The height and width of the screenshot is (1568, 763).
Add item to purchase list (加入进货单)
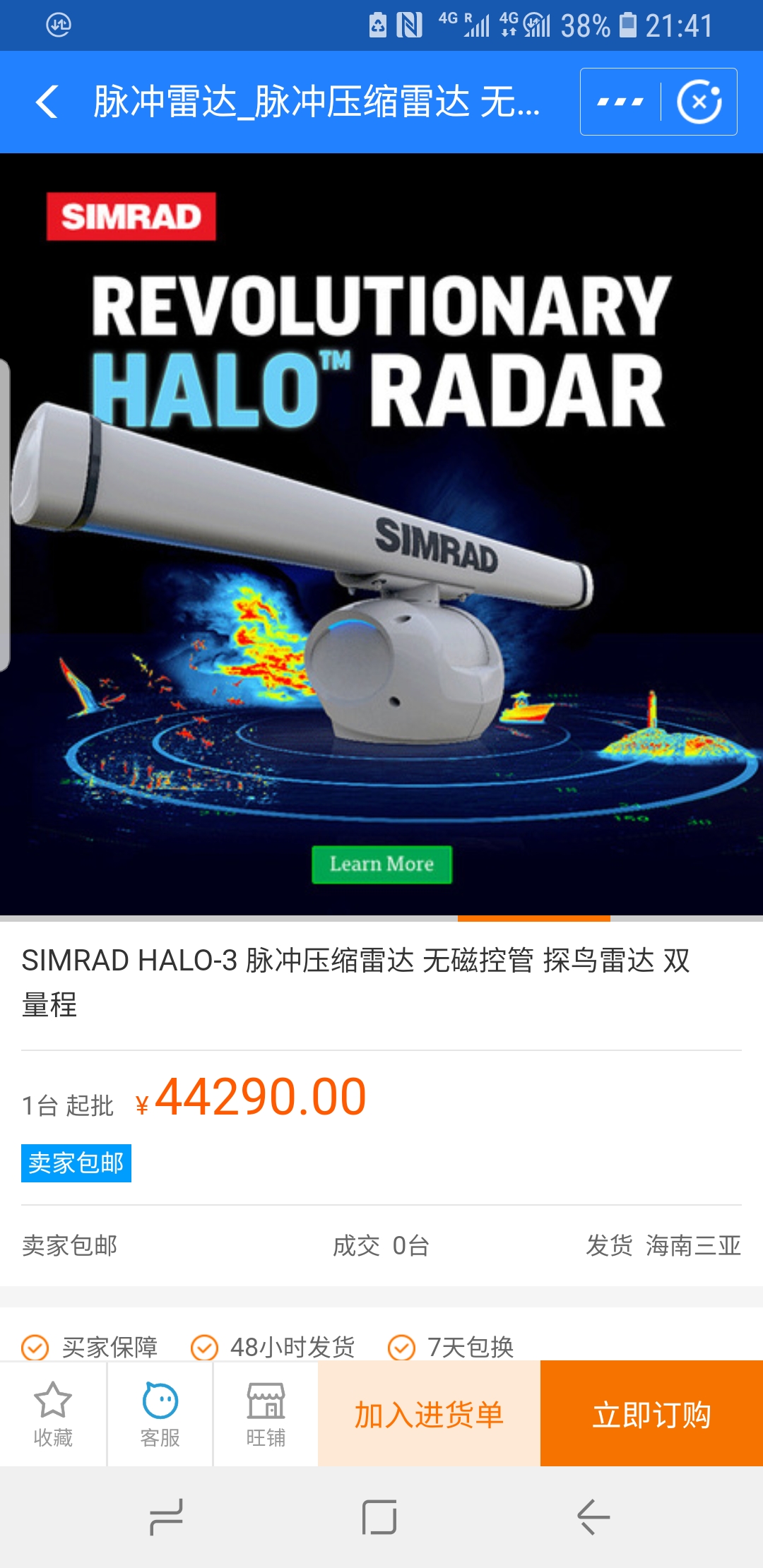coord(429,1414)
